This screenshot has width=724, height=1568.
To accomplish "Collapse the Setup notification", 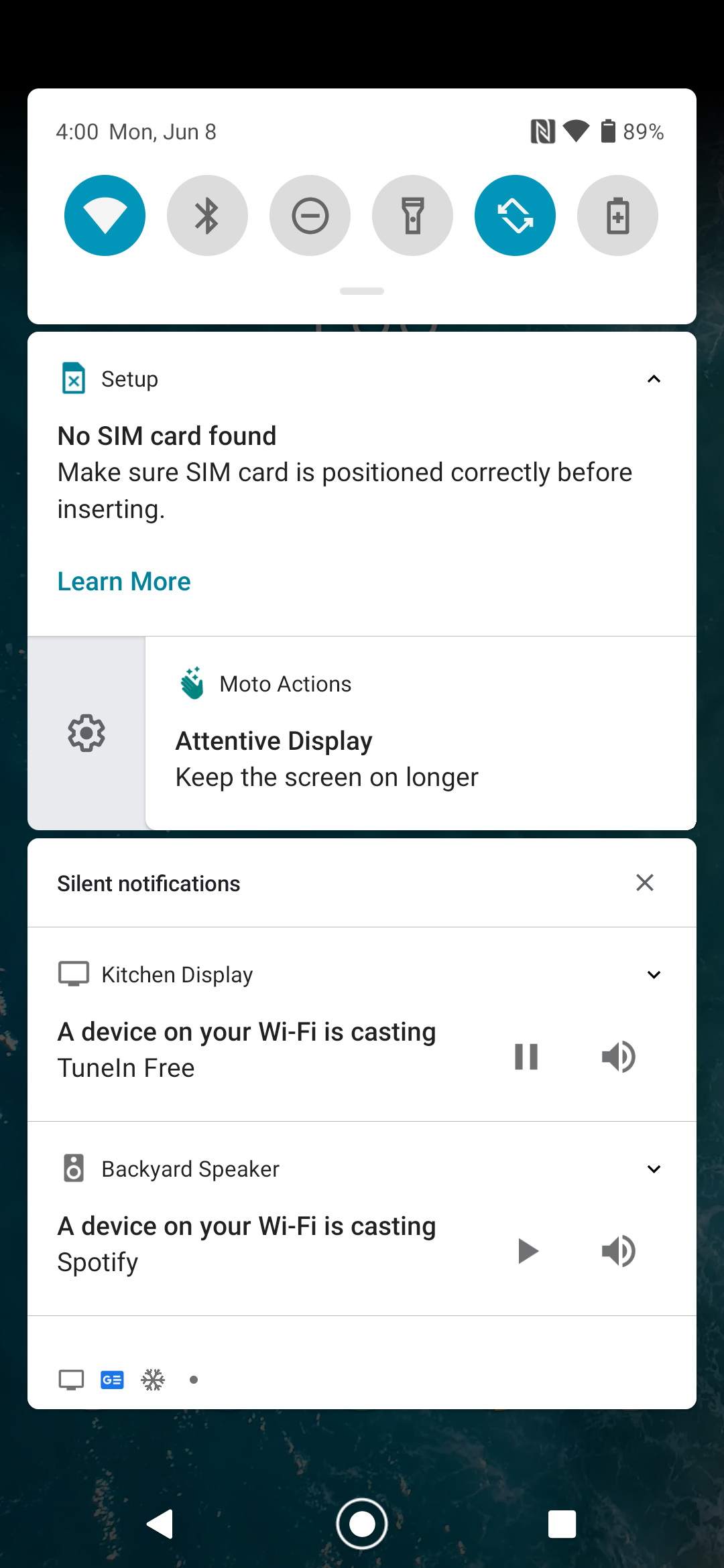I will [654, 379].
